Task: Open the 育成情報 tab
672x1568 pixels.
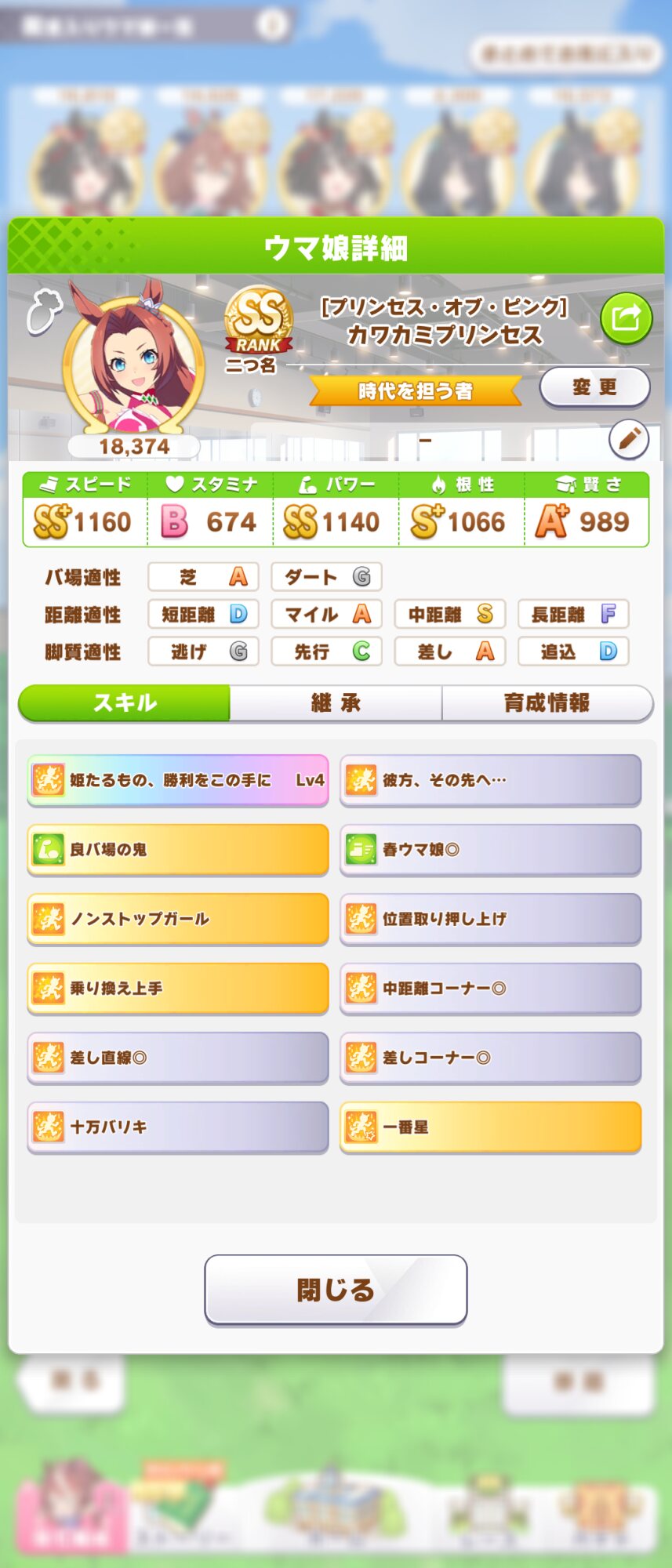Action: 547,702
